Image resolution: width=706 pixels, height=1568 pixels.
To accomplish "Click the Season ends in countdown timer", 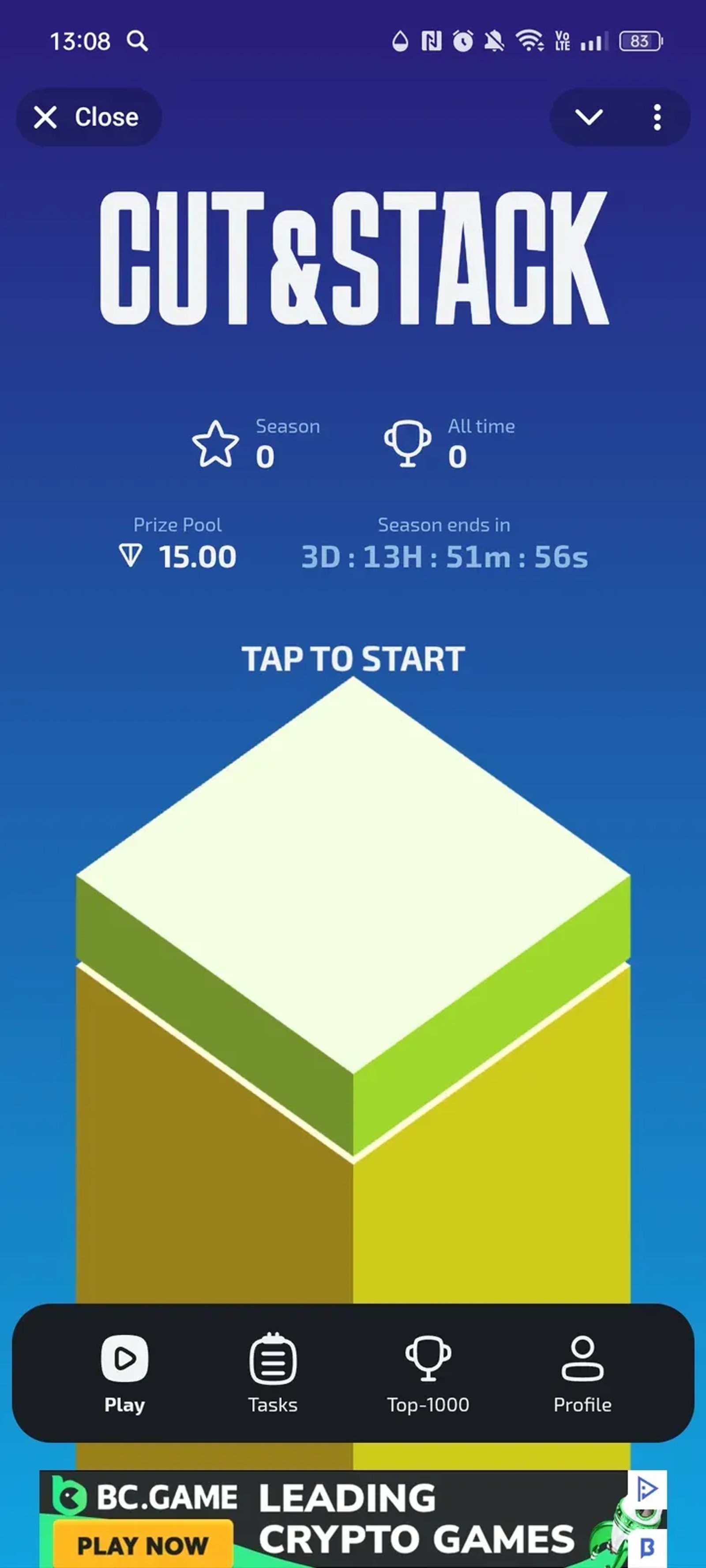I will coord(443,556).
